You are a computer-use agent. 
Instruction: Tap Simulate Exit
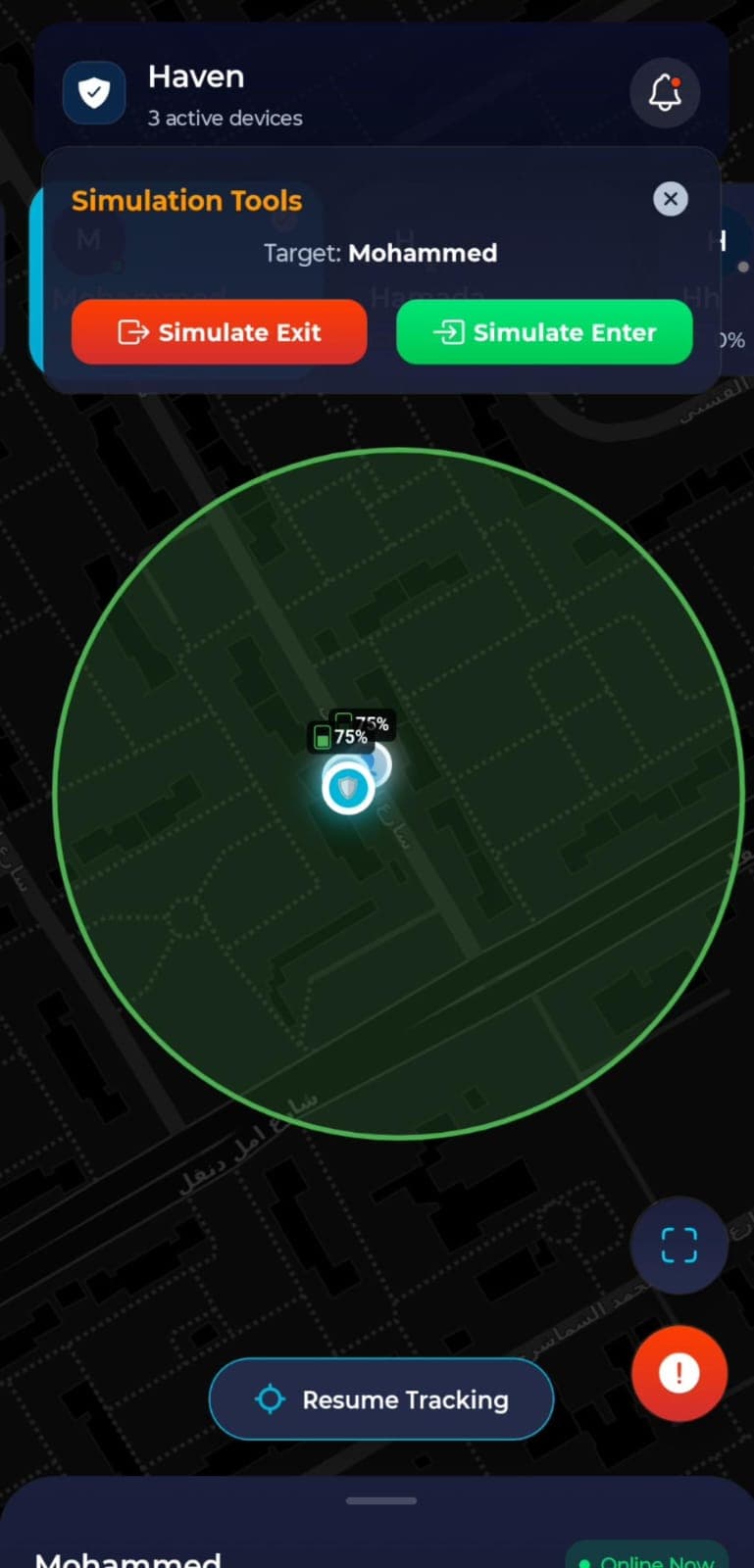pyautogui.click(x=220, y=332)
